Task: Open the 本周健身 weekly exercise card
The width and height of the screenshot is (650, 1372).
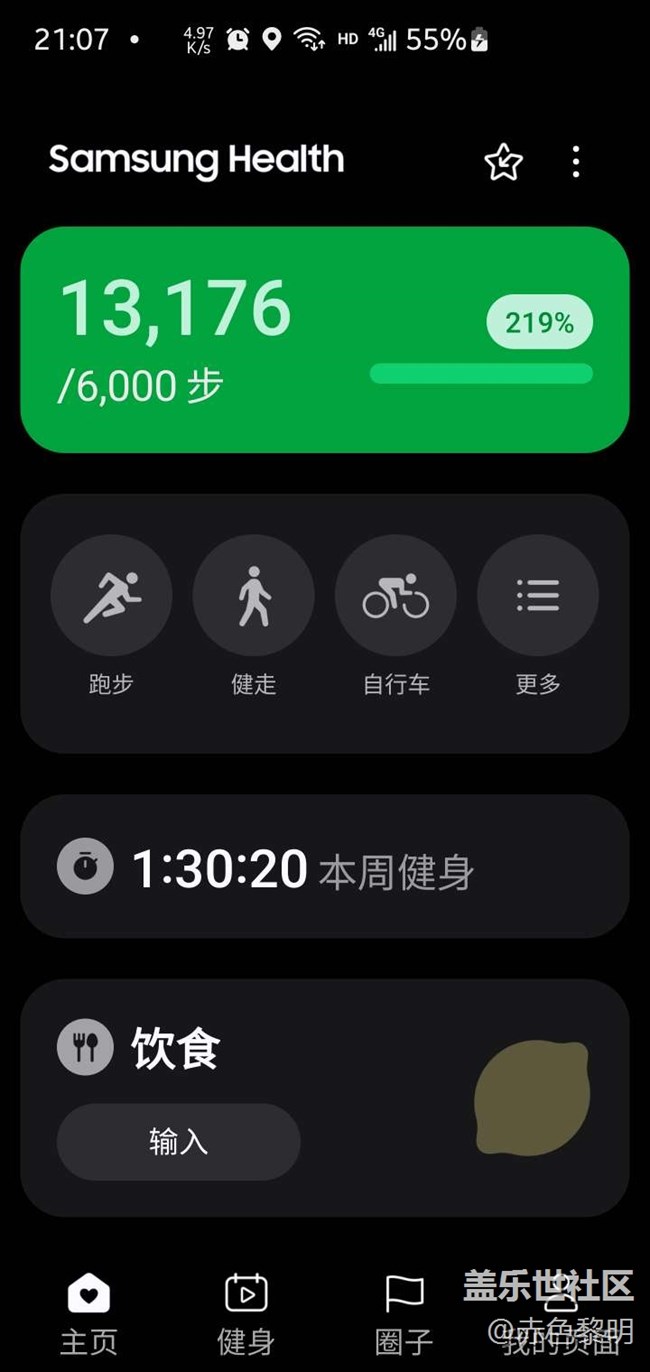Action: pyautogui.click(x=325, y=867)
